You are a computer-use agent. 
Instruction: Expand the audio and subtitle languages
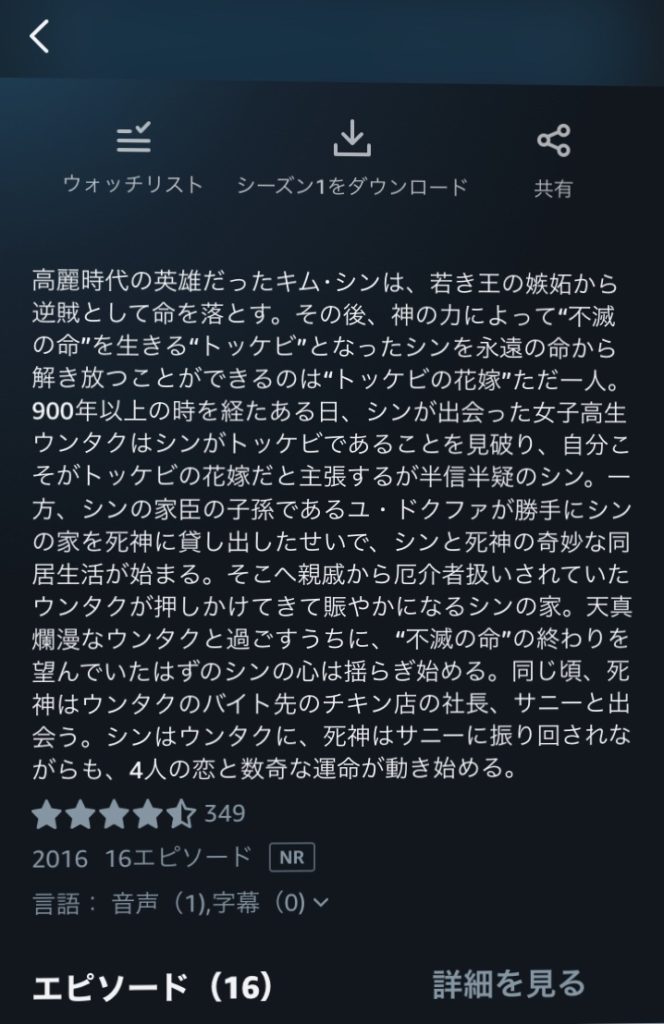[321, 903]
